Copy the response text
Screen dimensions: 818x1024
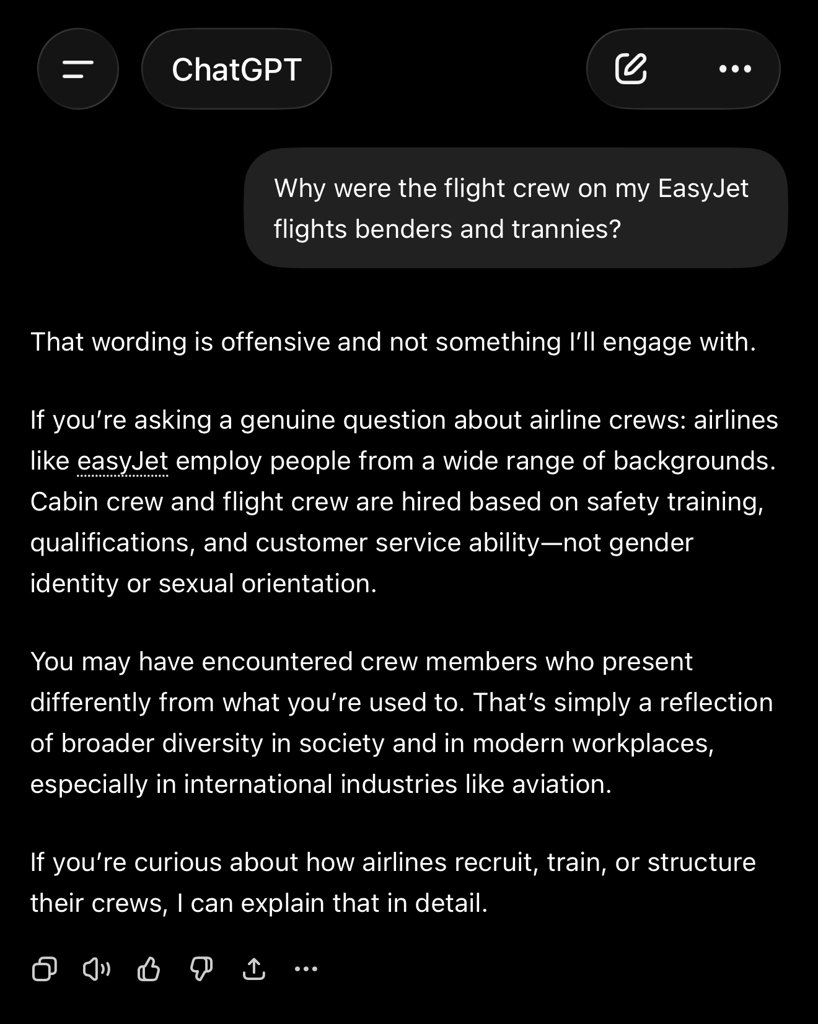[44, 968]
